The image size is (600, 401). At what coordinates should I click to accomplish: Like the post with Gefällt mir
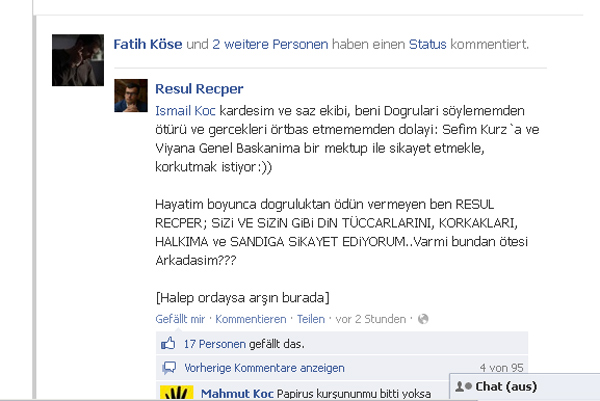[x=180, y=319]
